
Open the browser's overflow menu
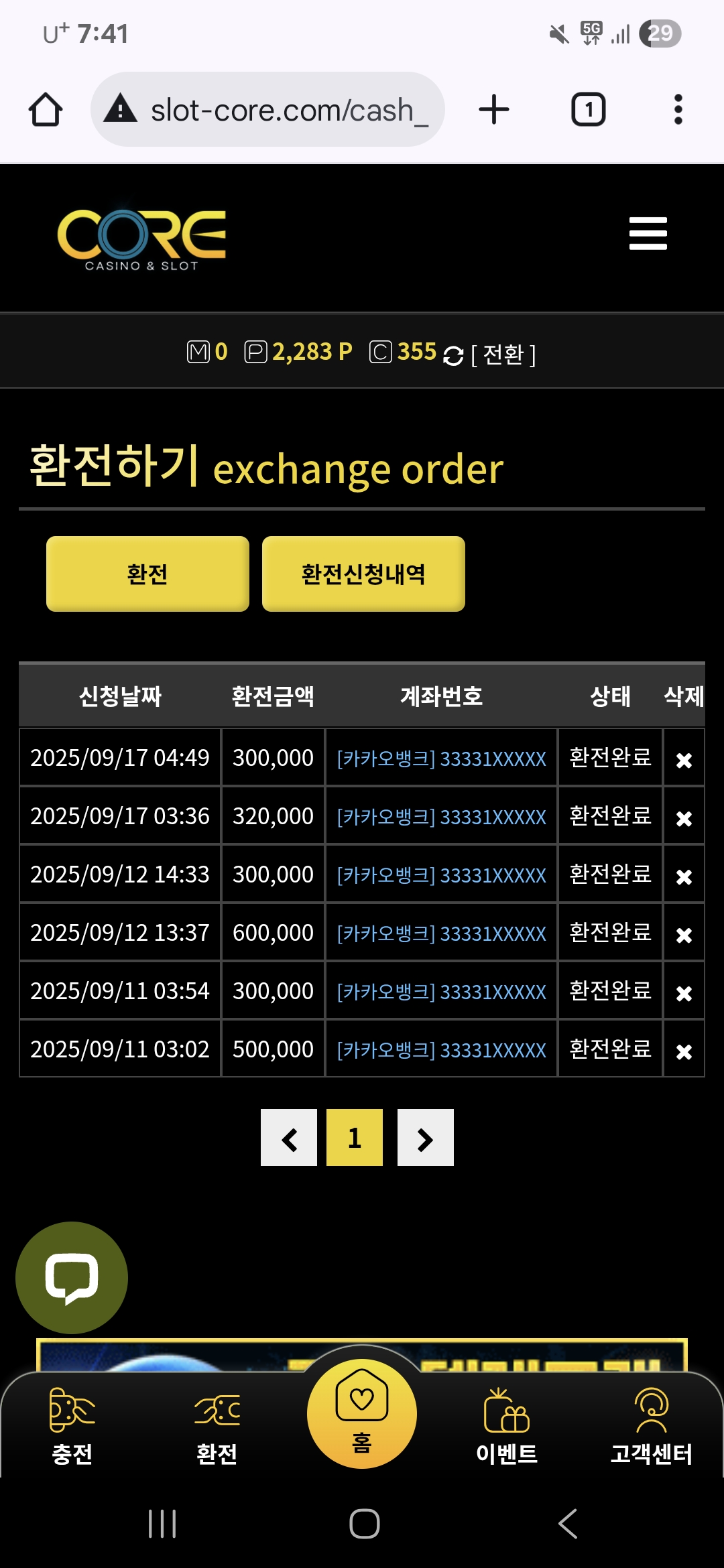(x=678, y=109)
